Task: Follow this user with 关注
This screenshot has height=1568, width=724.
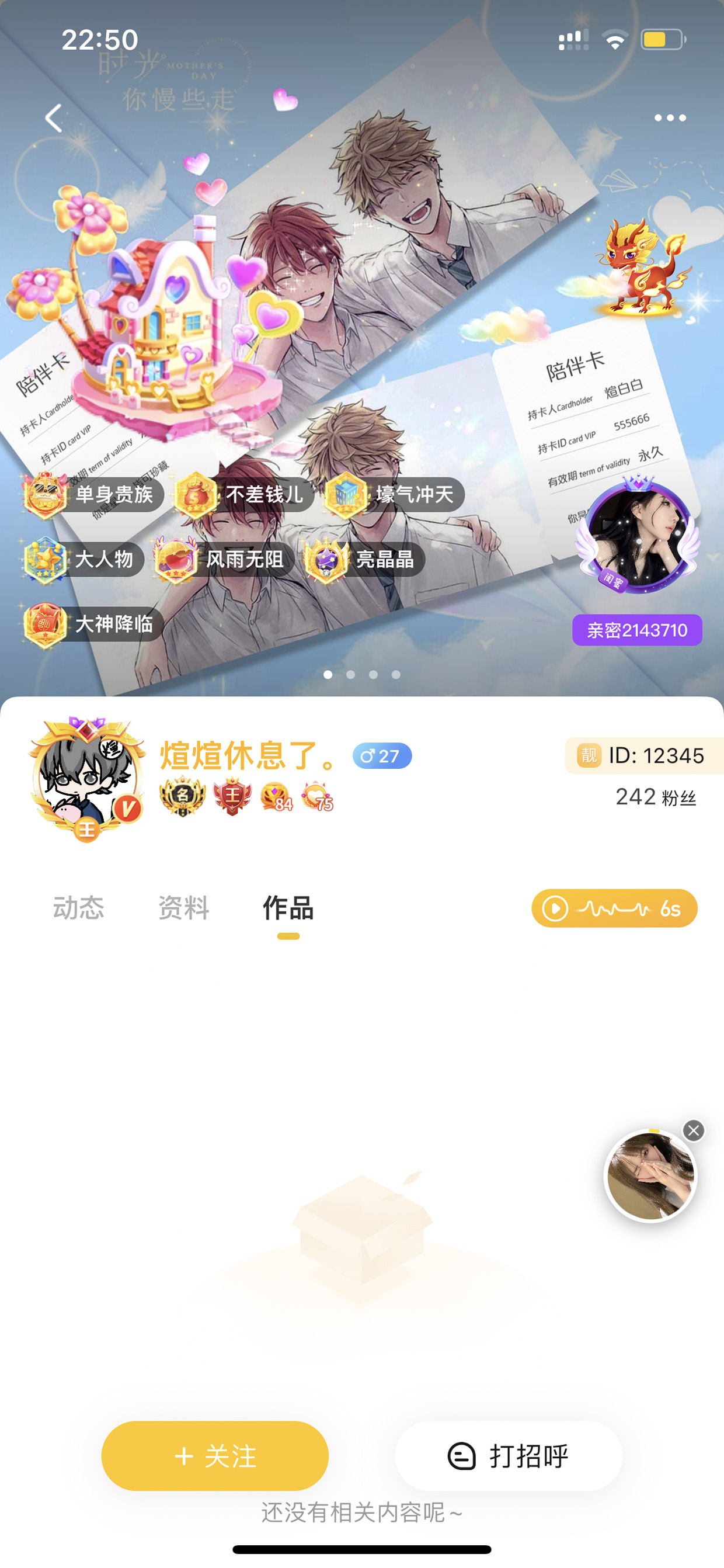Action: click(215, 1456)
